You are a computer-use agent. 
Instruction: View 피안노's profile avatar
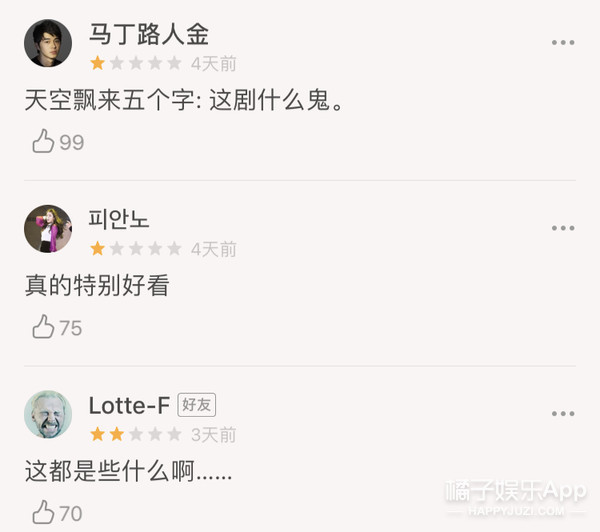click(48, 229)
